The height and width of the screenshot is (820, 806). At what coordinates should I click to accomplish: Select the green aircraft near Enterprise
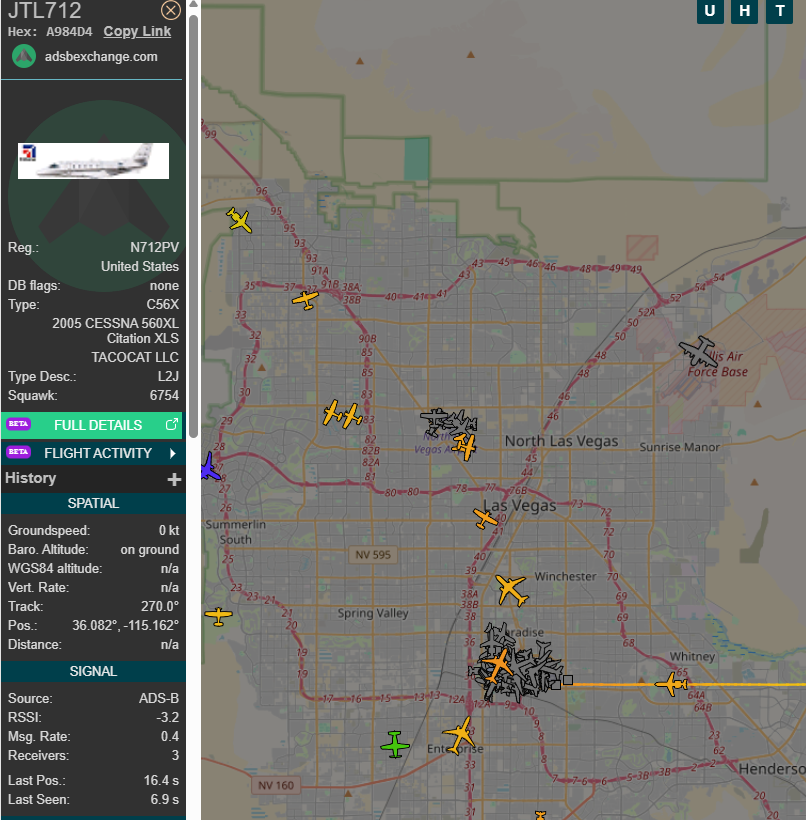396,744
